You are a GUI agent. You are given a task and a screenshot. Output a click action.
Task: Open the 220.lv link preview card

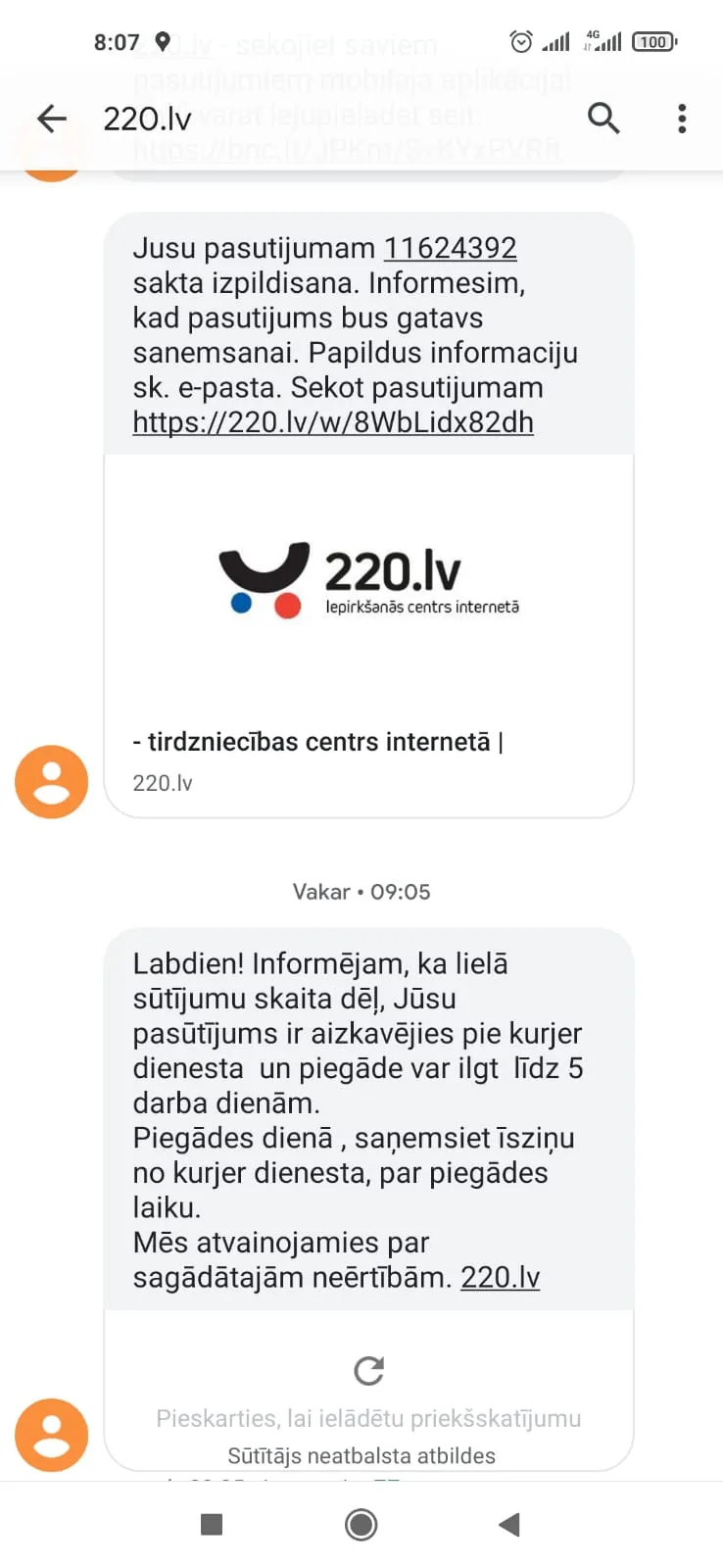[368, 635]
